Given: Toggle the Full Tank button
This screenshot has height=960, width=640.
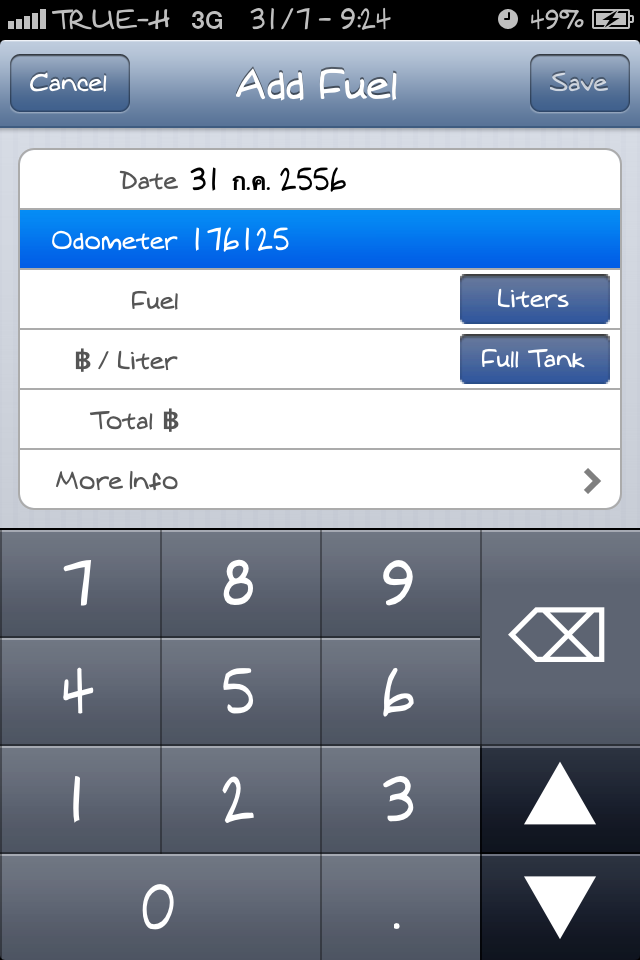Looking at the screenshot, I should pos(534,359).
